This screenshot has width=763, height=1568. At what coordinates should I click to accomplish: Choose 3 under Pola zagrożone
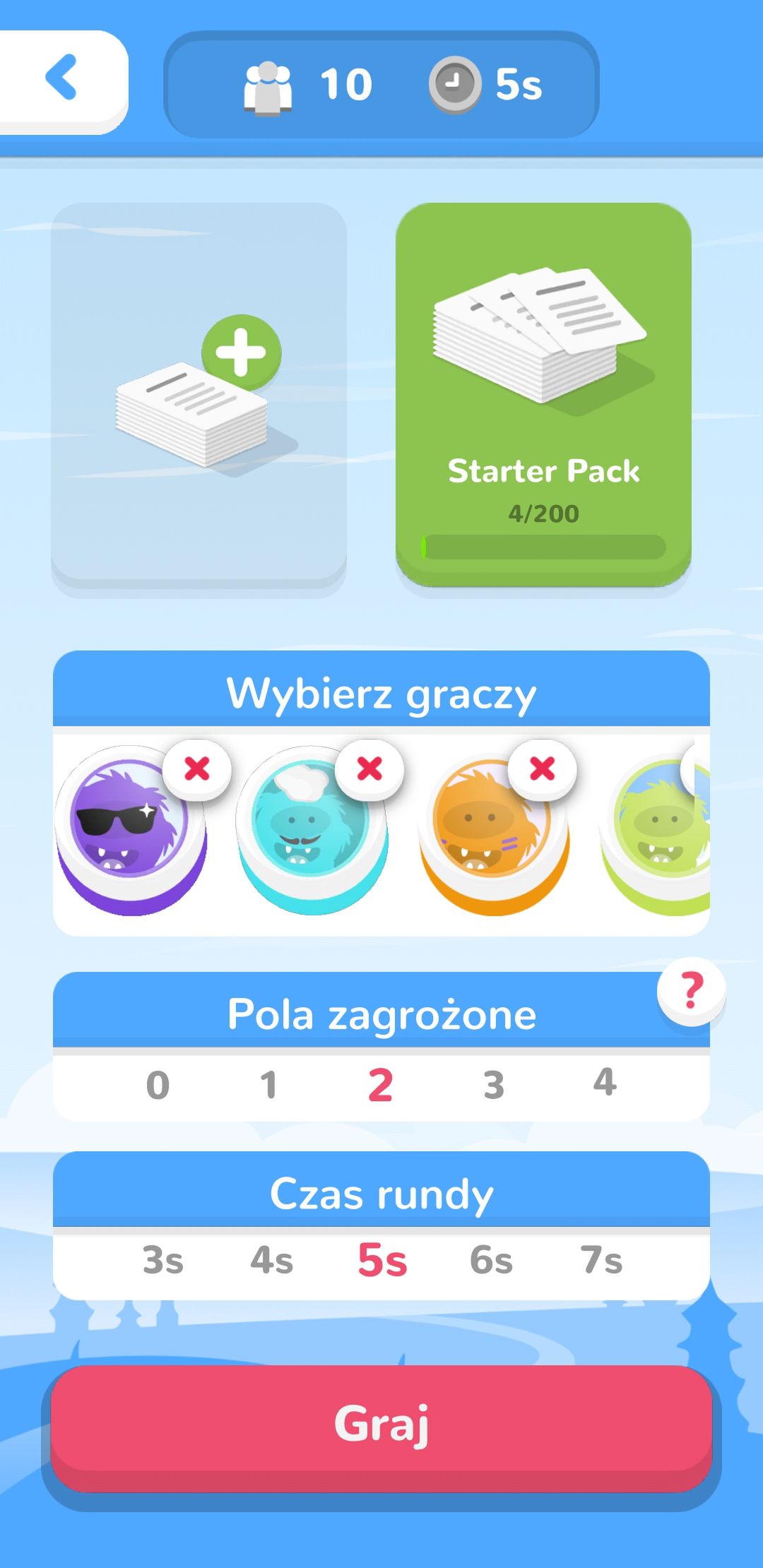tap(494, 1085)
